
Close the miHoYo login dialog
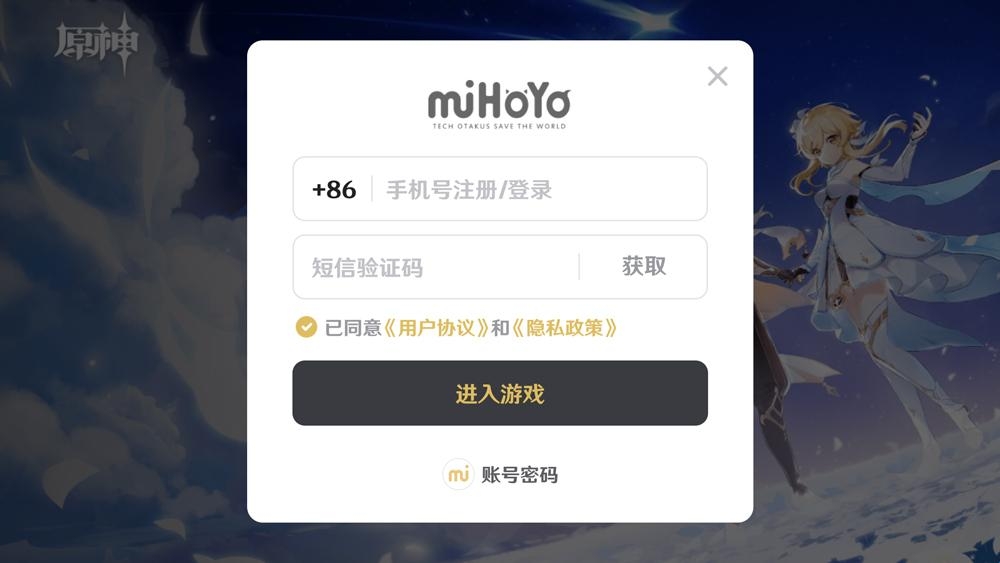pyautogui.click(x=717, y=76)
